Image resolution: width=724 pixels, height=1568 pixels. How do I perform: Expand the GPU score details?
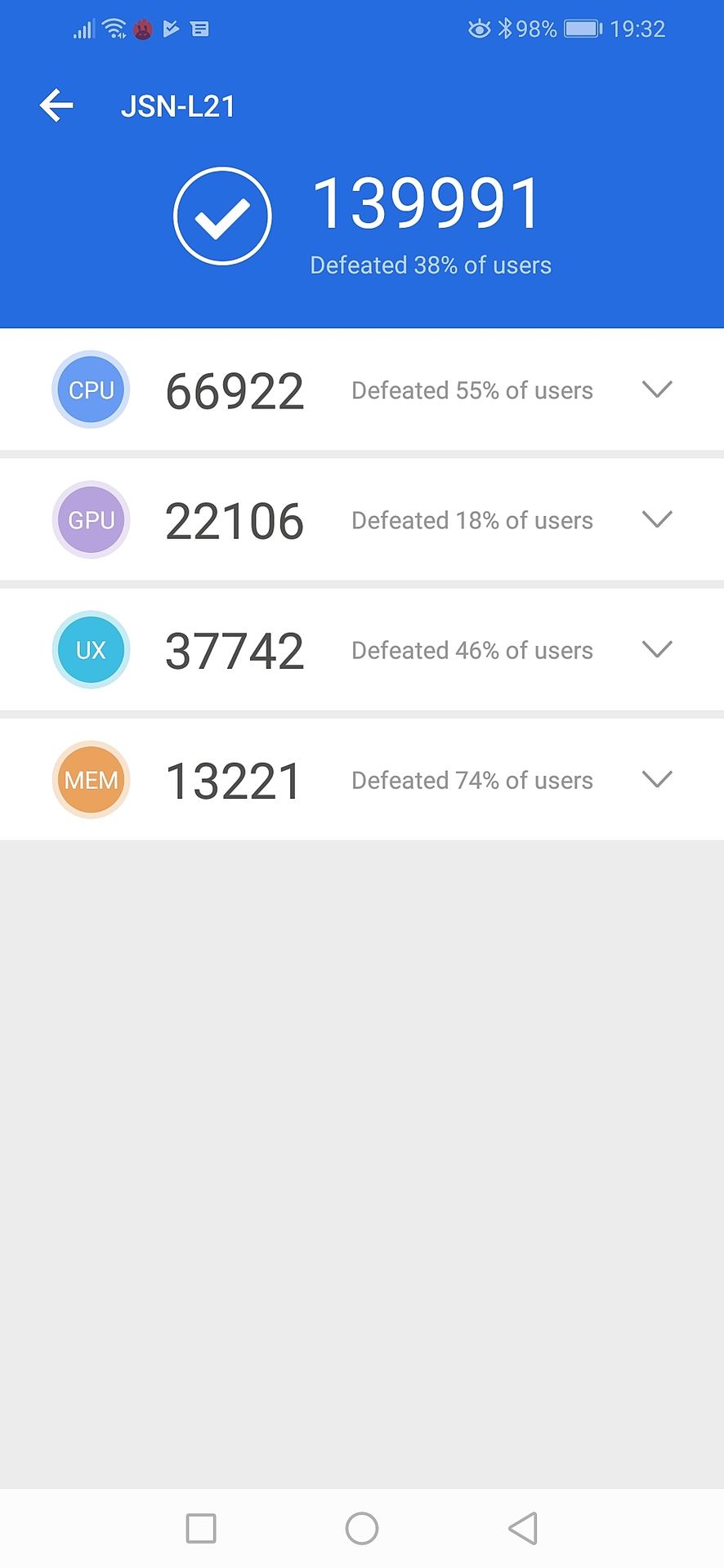coord(657,519)
